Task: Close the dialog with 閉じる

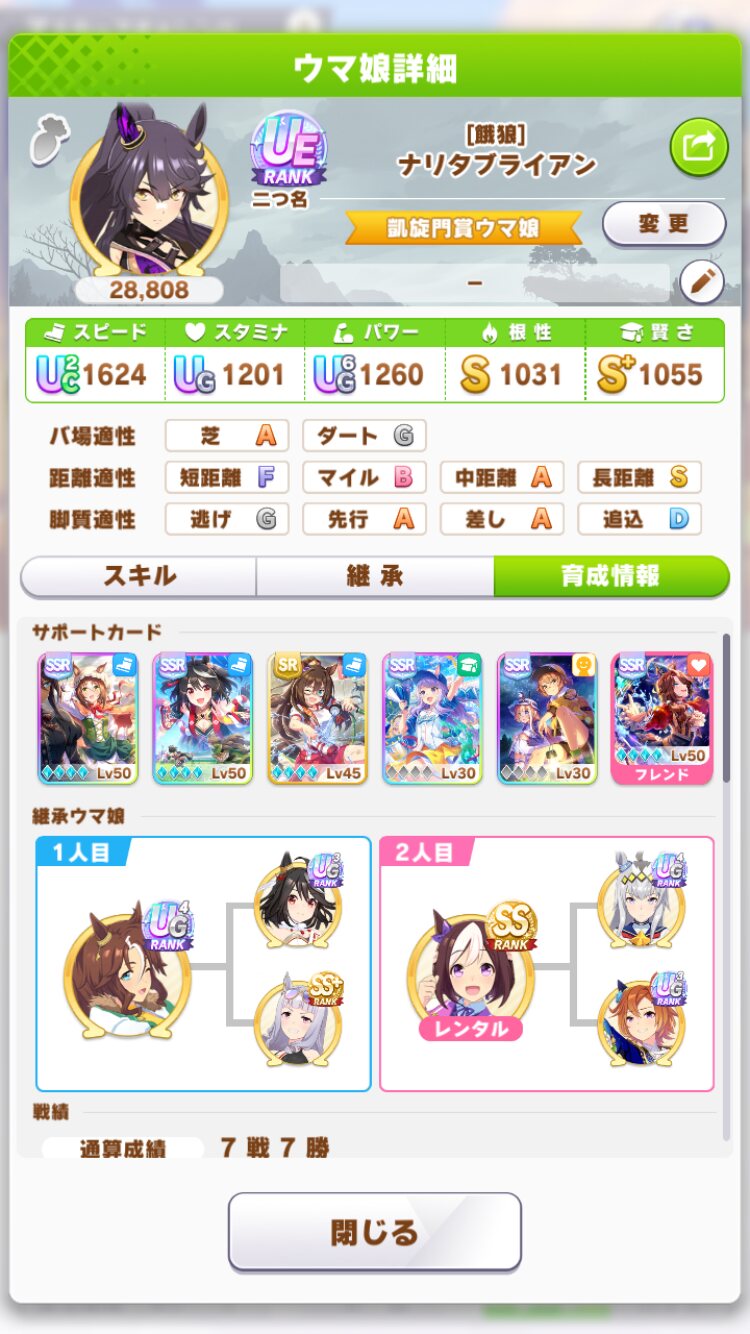Action: 375,1232
